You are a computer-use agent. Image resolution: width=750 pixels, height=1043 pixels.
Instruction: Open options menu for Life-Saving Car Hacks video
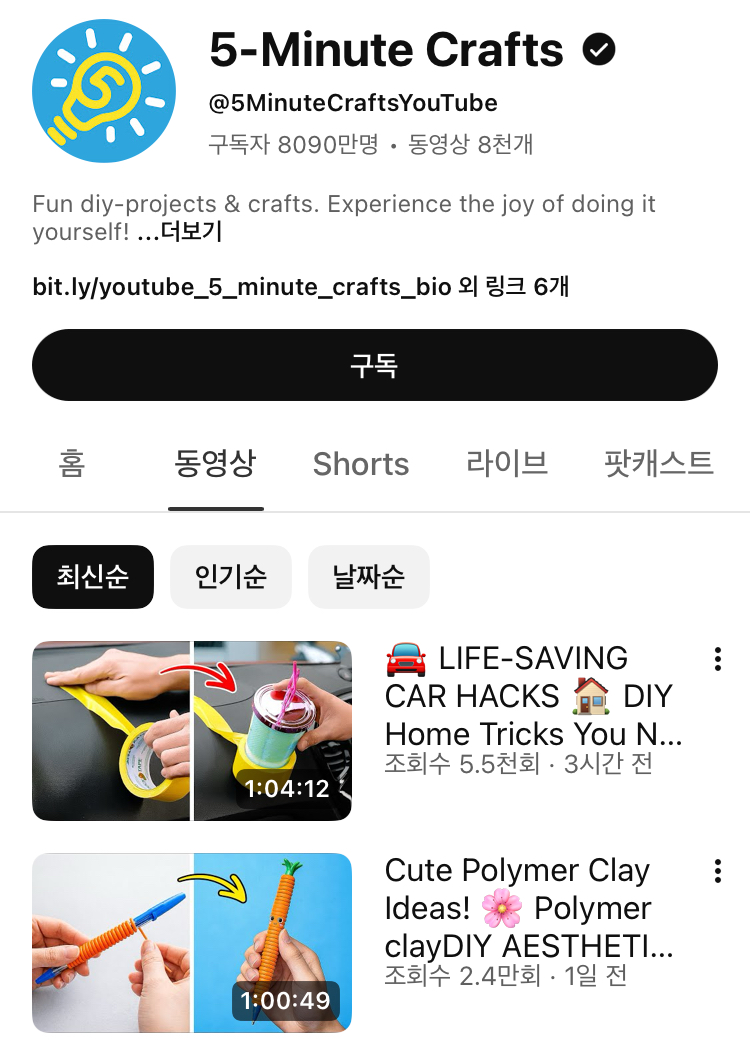[717, 659]
